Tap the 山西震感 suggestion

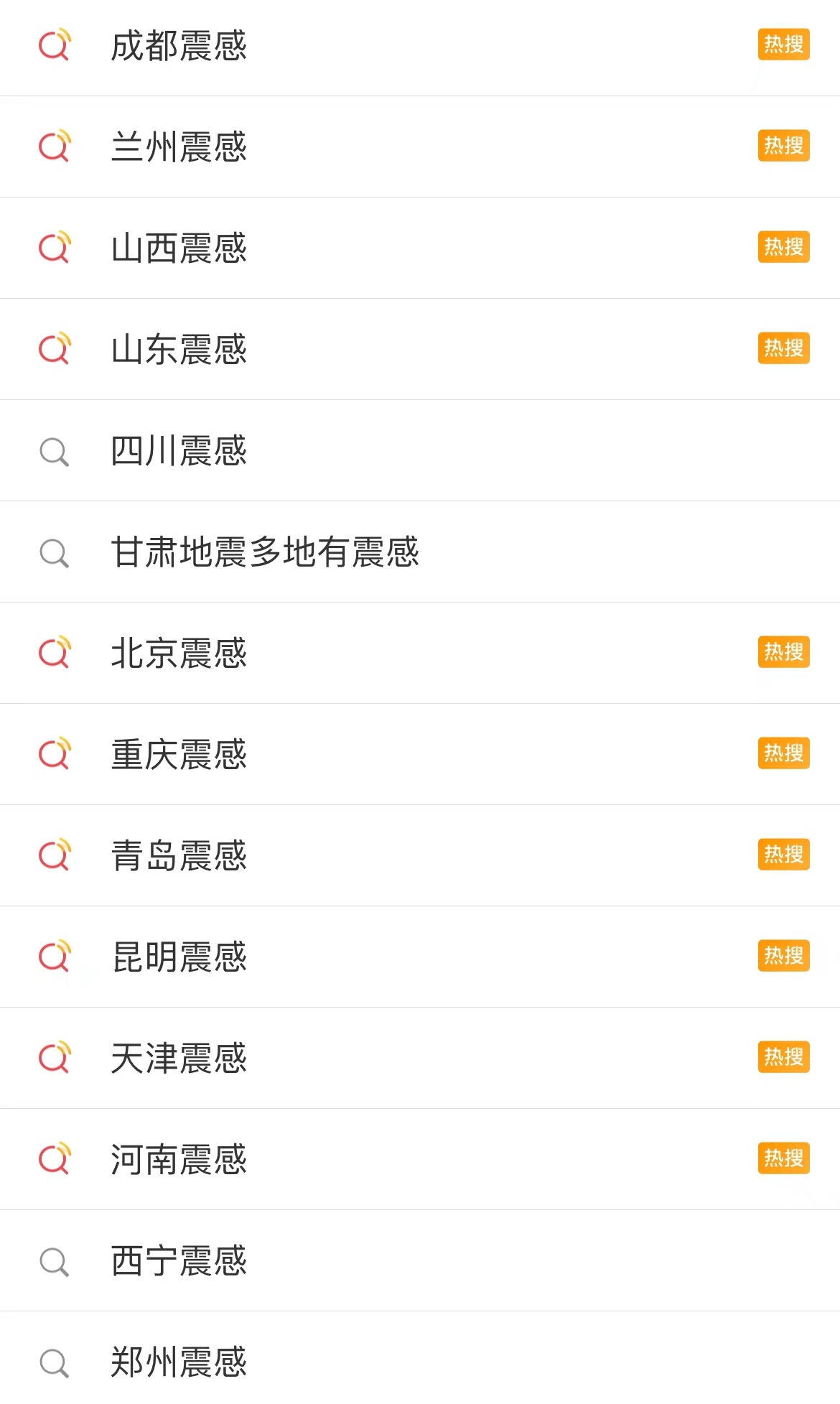179,248
